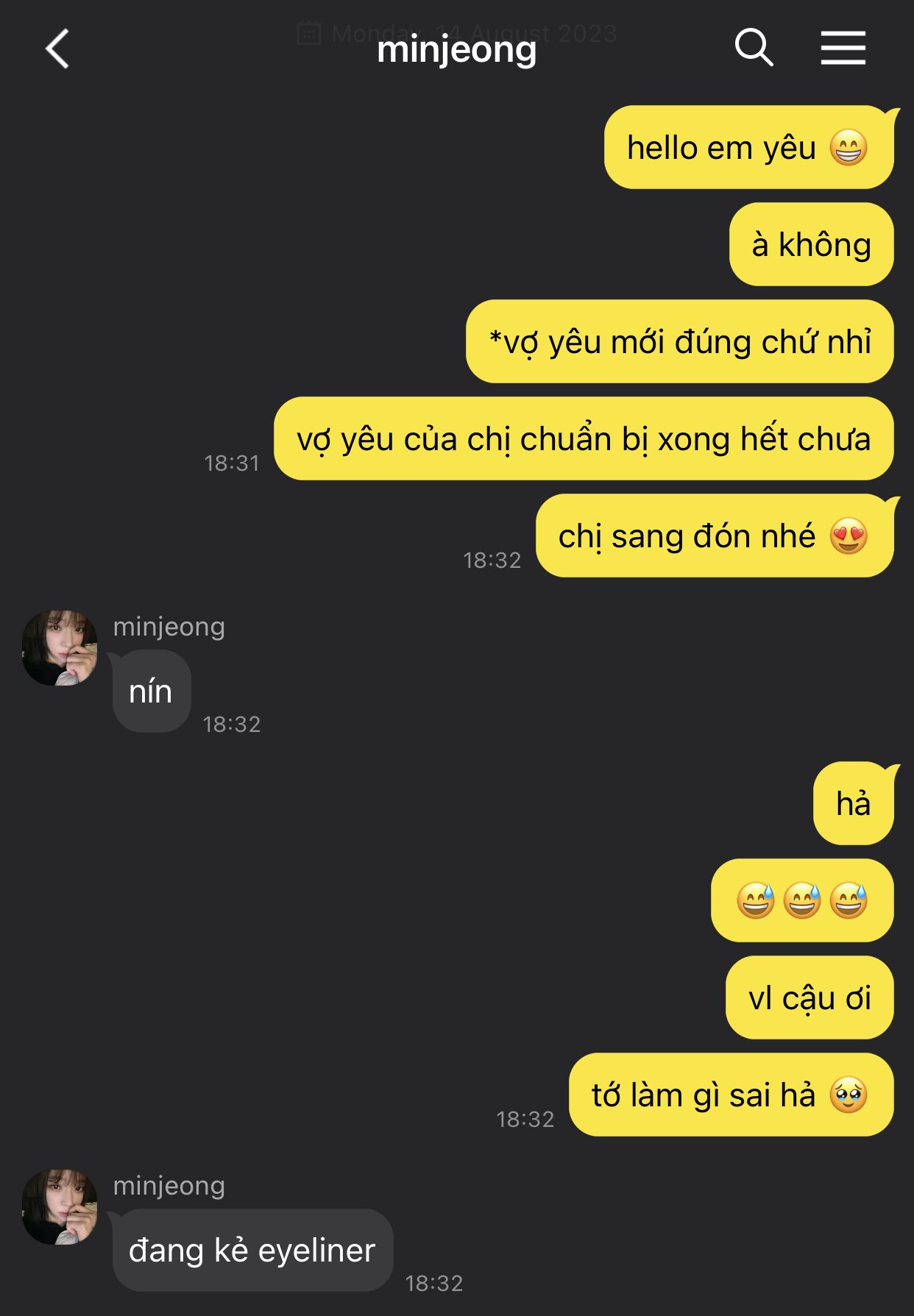
Task: View minjeong's profile beside "đang kẻ eyeliner"
Action: [x=60, y=1206]
